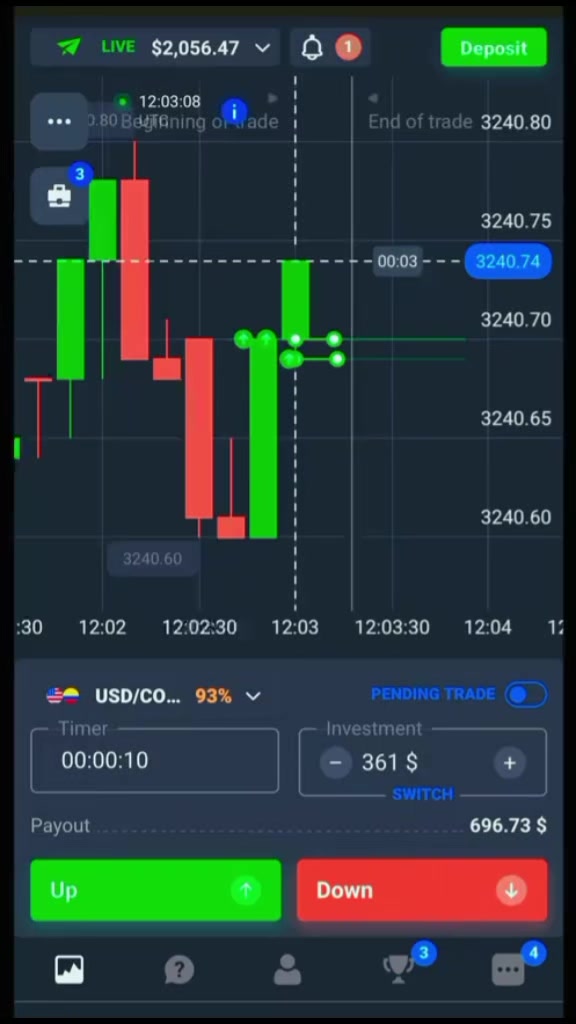This screenshot has height=1024, width=576.
Task: Edit the Timer field
Action: tap(155, 761)
